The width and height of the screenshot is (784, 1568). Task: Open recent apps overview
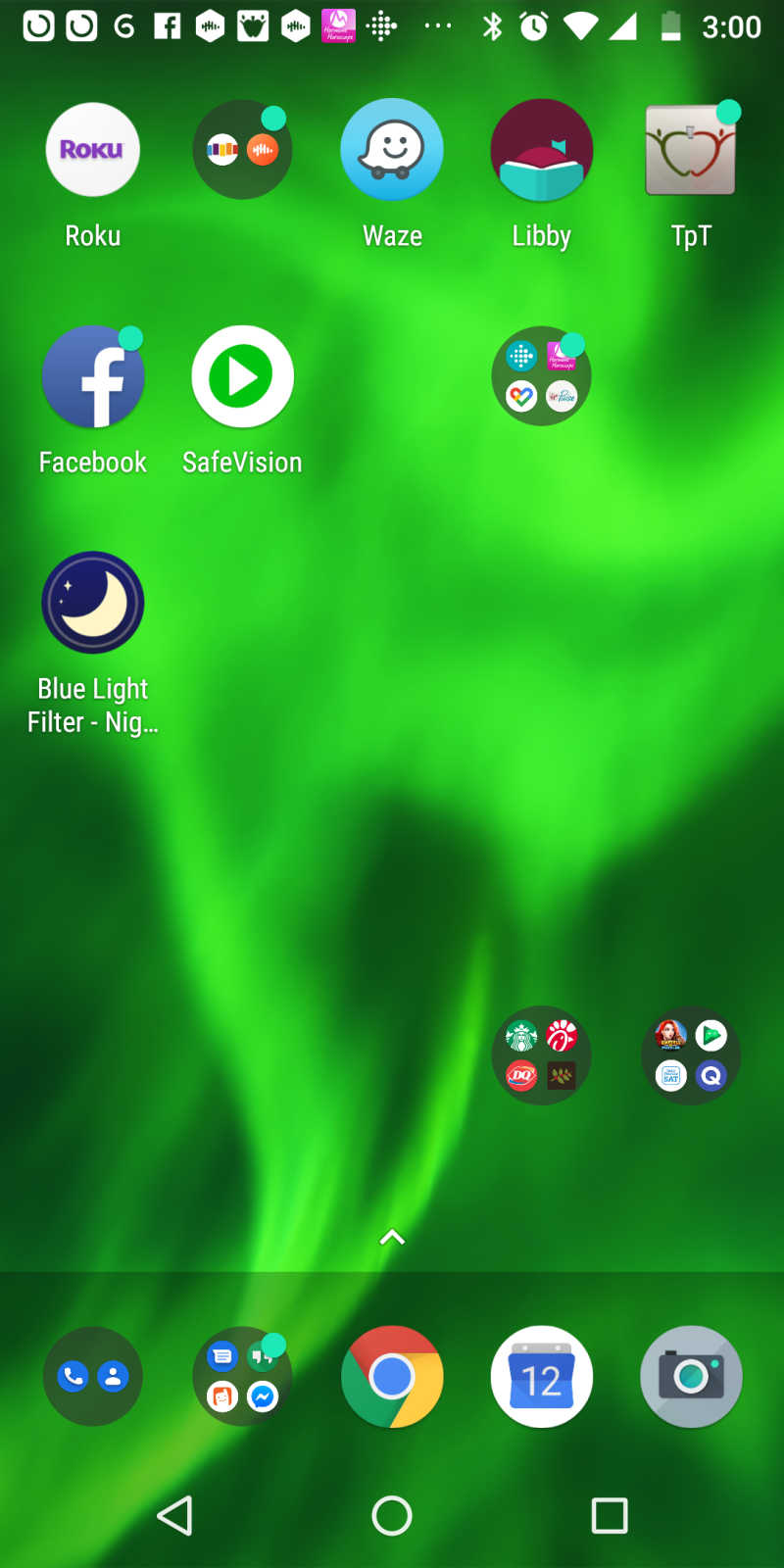(x=610, y=1516)
